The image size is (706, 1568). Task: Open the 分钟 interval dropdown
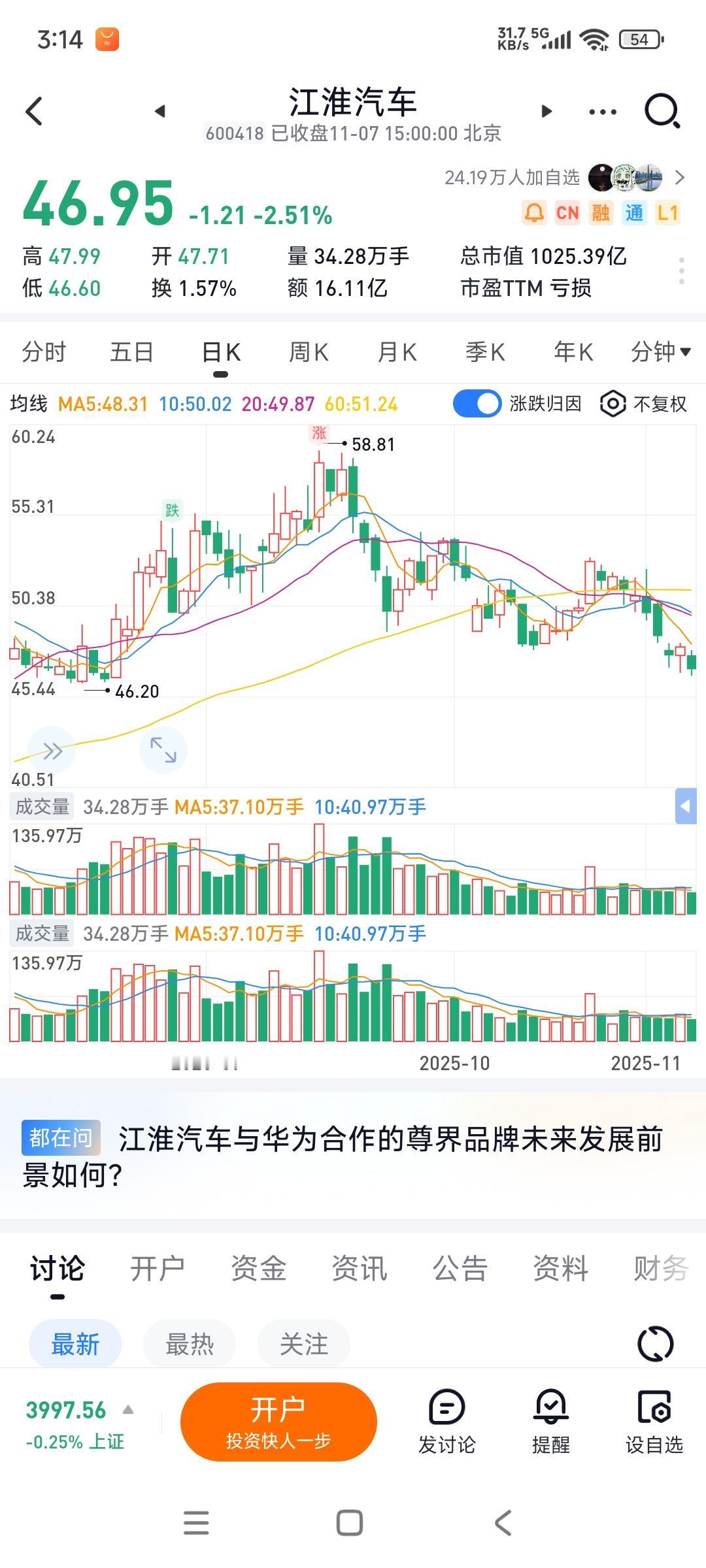click(660, 352)
